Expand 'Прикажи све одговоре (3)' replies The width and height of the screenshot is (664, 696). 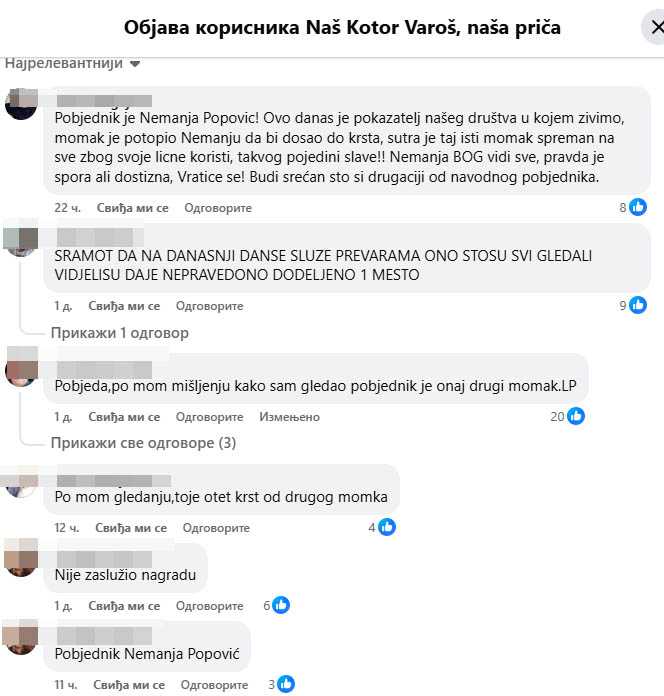pos(143,442)
